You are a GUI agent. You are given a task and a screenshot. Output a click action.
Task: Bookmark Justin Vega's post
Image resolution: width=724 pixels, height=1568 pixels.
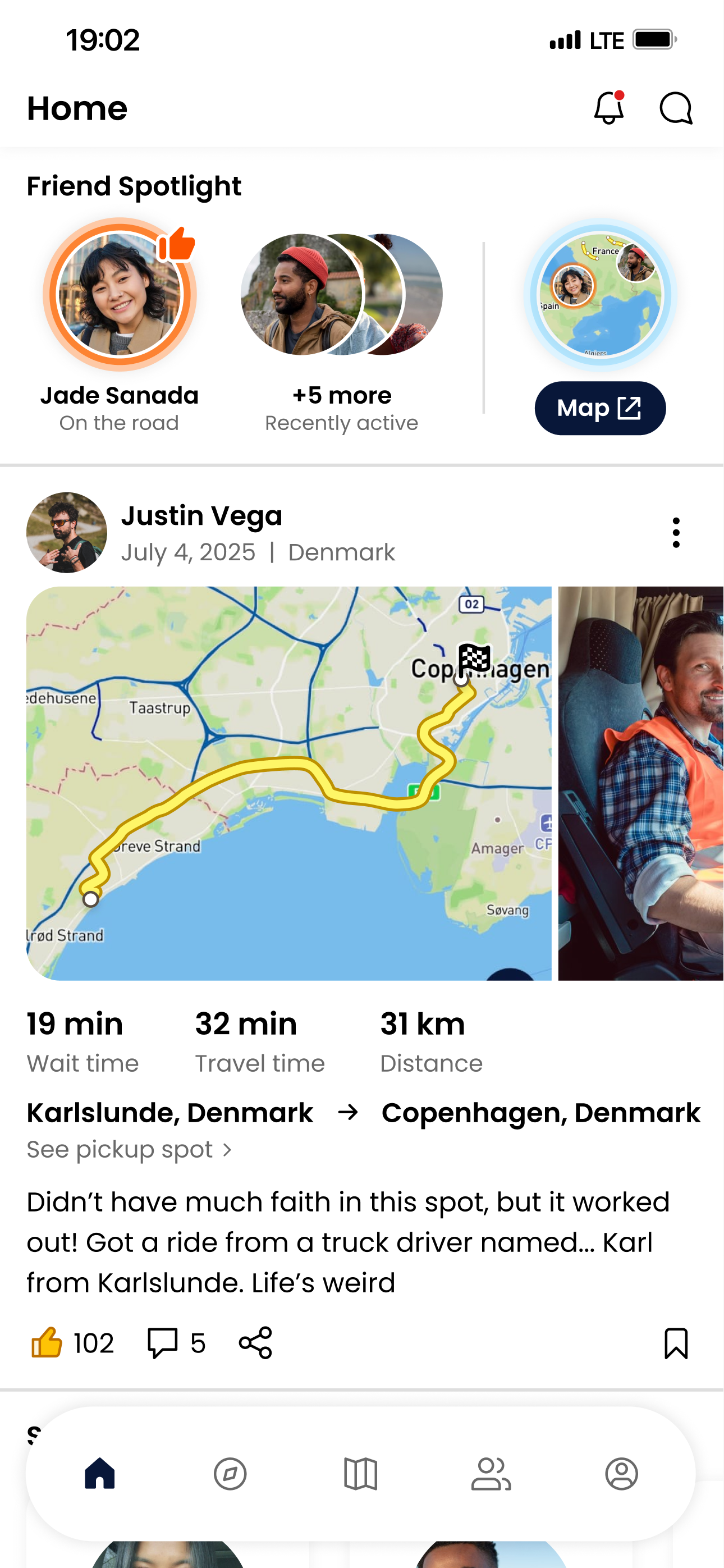click(675, 1342)
